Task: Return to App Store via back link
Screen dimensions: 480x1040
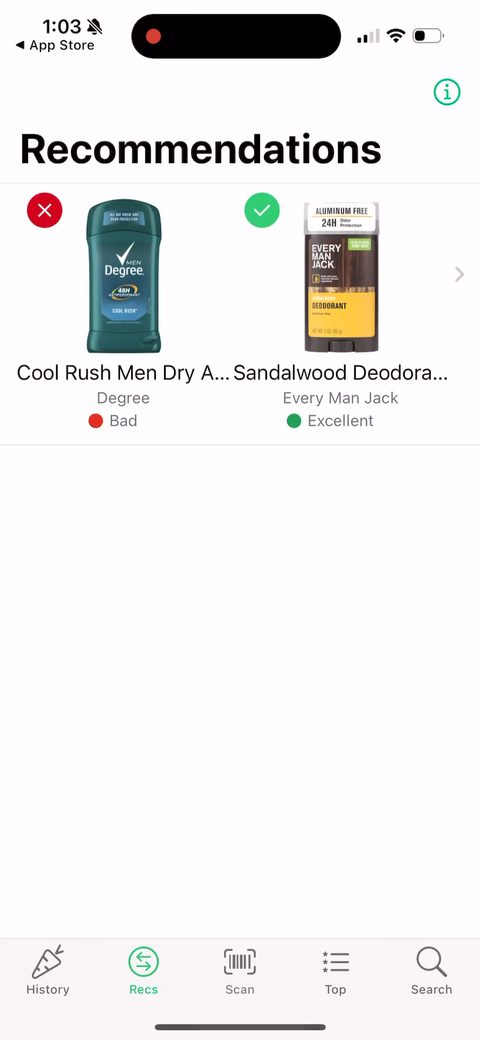Action: point(55,46)
